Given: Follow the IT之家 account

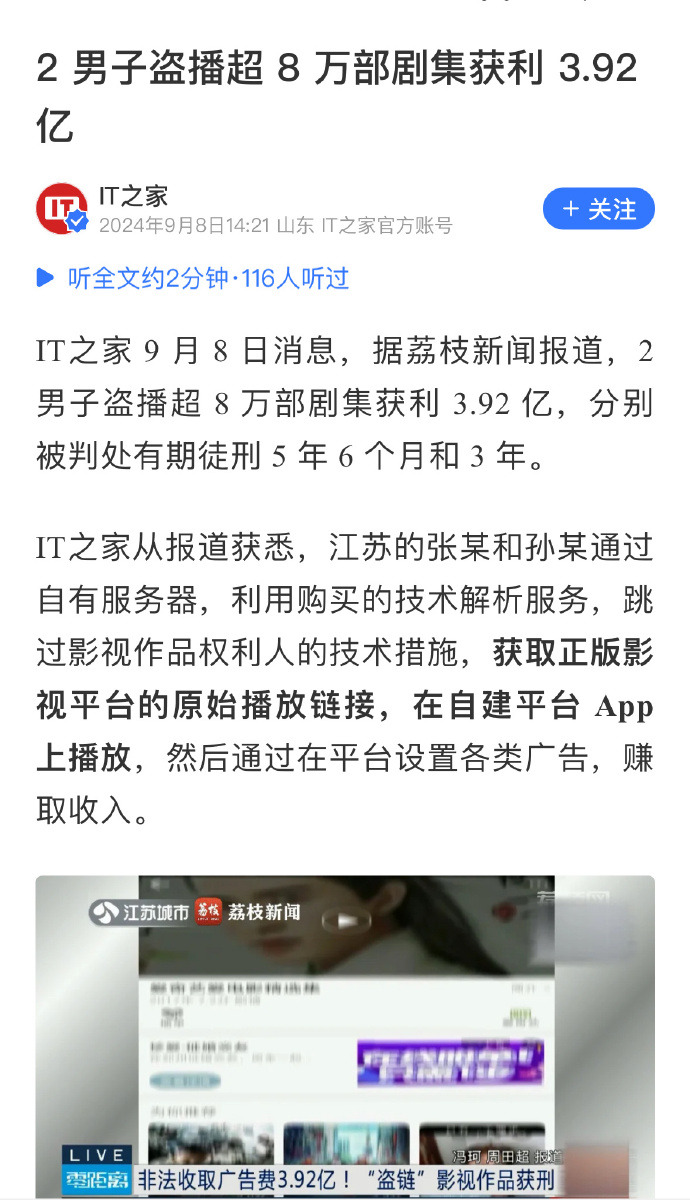Looking at the screenshot, I should pyautogui.click(x=598, y=209).
